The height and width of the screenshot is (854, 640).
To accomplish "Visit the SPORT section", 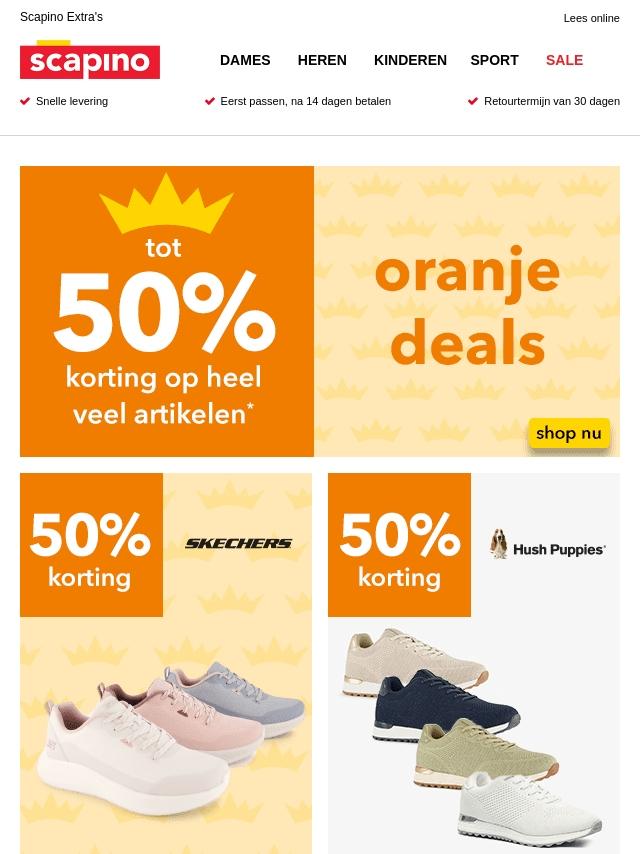I will coord(494,60).
